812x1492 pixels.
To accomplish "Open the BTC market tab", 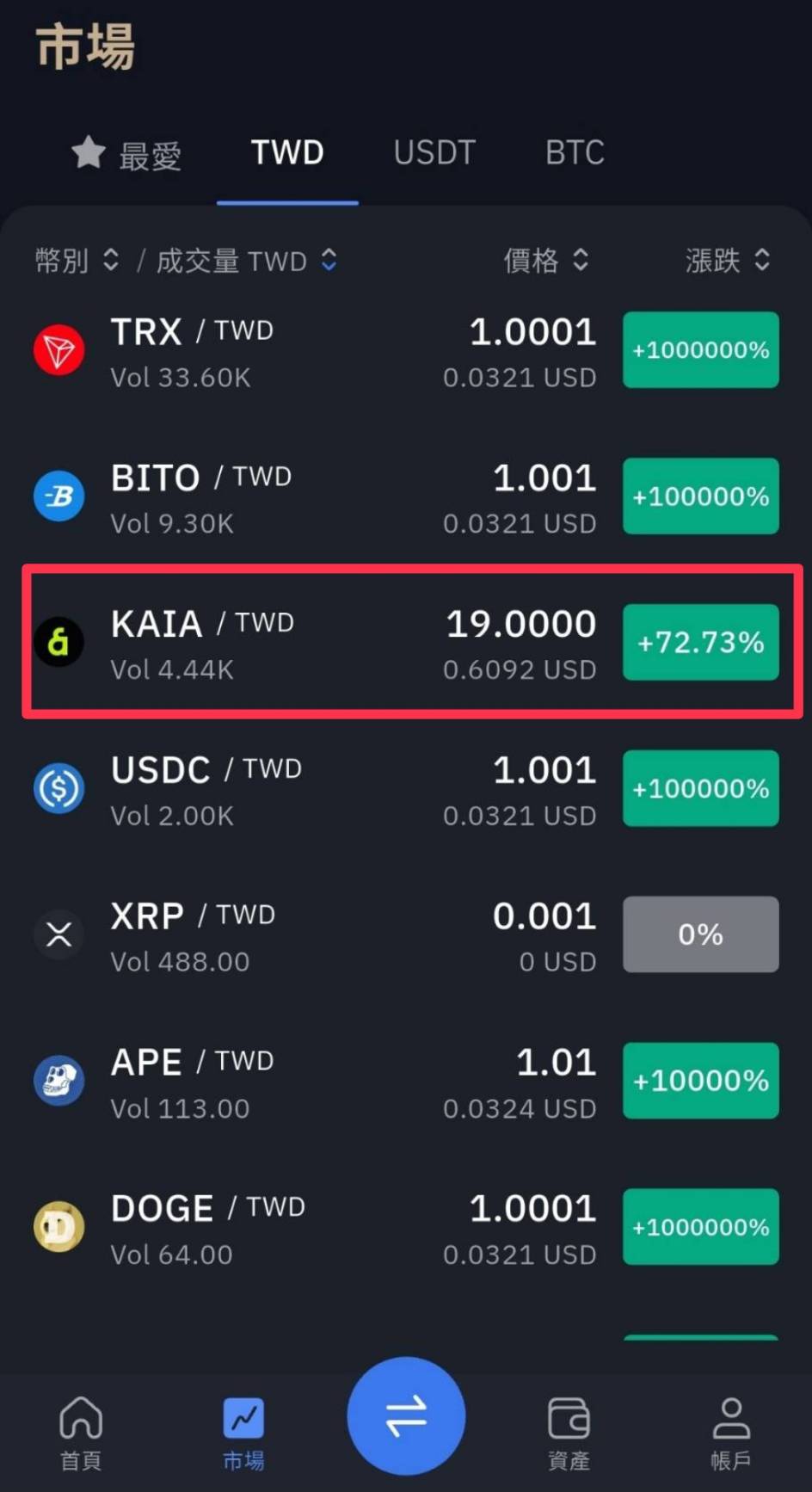I will [574, 152].
